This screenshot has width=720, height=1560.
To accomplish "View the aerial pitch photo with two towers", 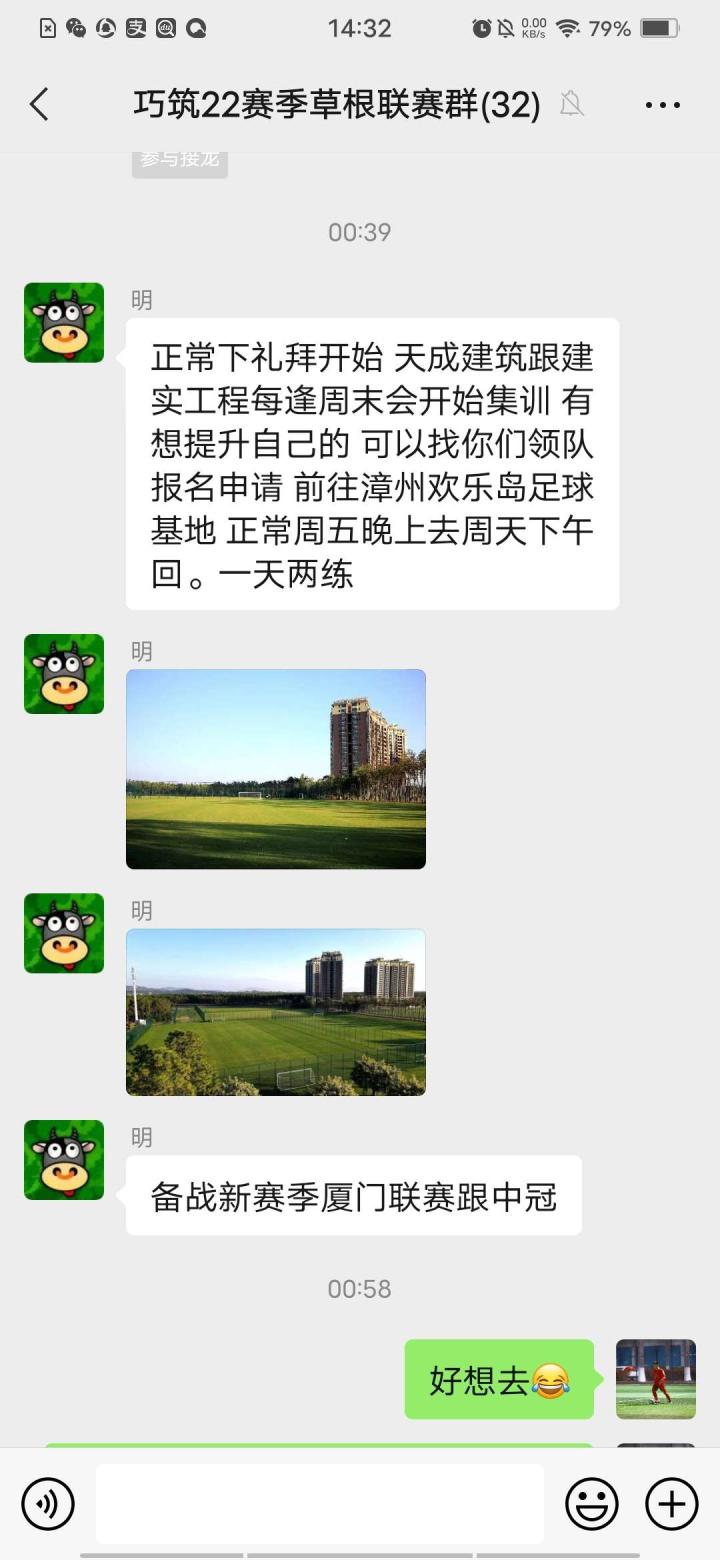I will (x=276, y=1012).
